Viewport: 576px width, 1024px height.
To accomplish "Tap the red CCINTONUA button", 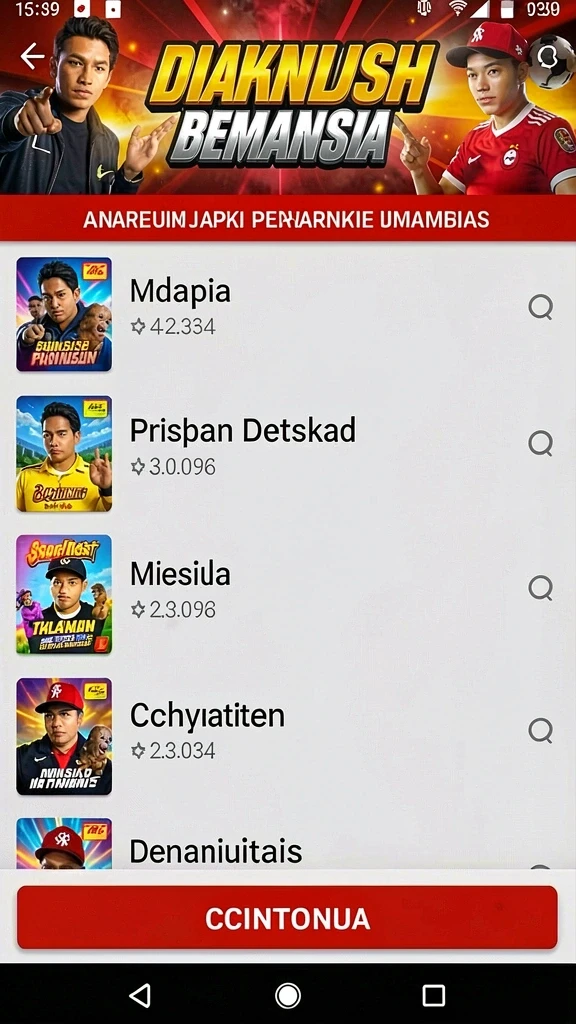I will pyautogui.click(x=287, y=918).
